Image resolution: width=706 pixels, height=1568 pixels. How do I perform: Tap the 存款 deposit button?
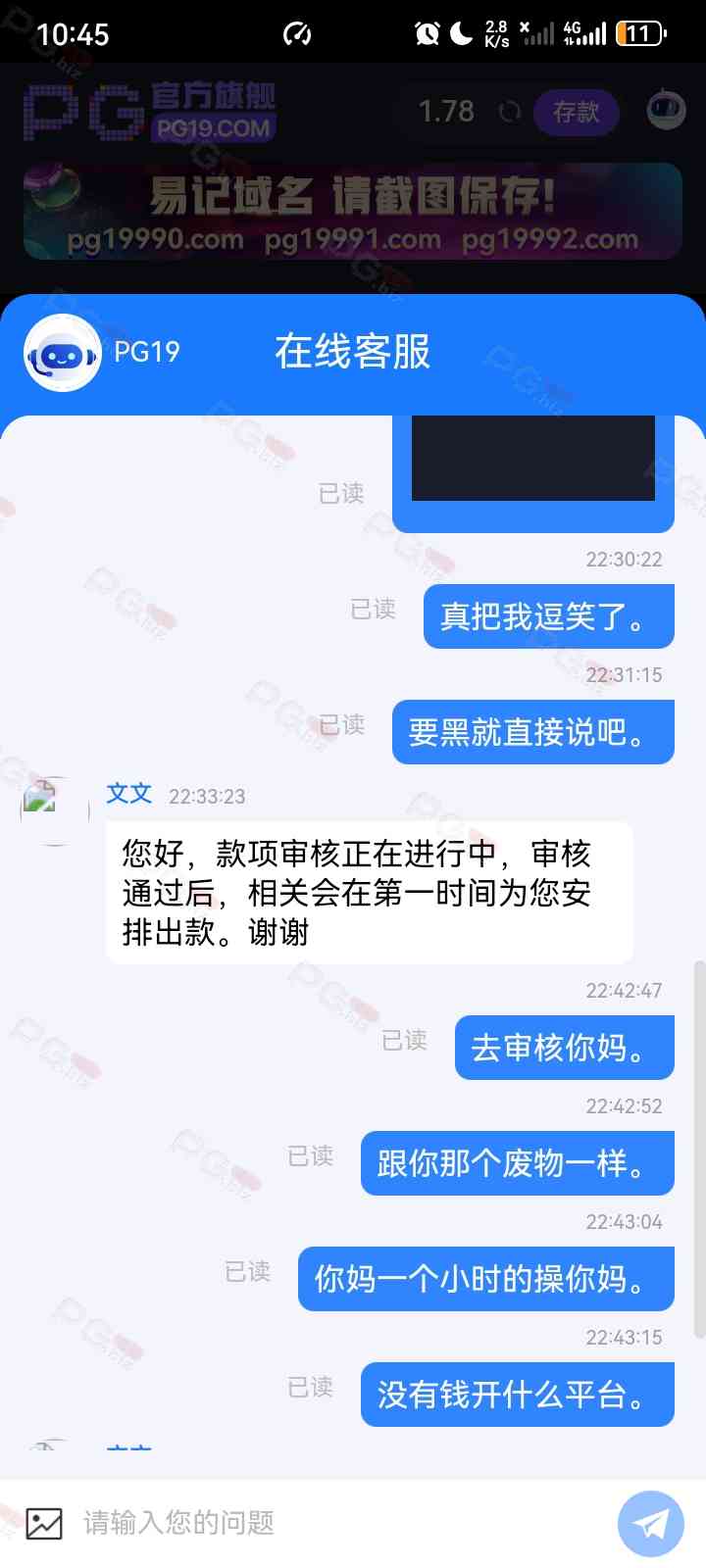576,113
